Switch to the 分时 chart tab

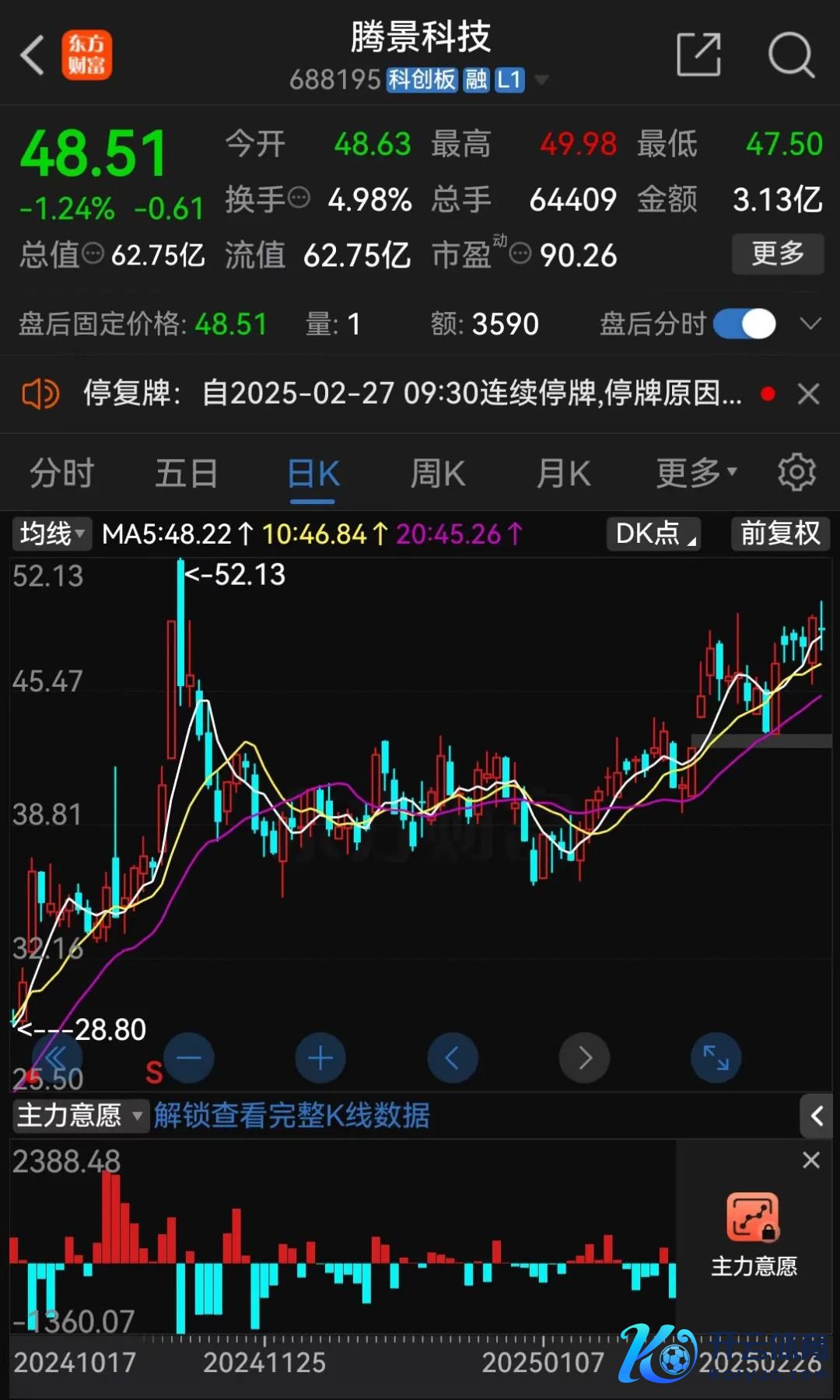point(61,473)
